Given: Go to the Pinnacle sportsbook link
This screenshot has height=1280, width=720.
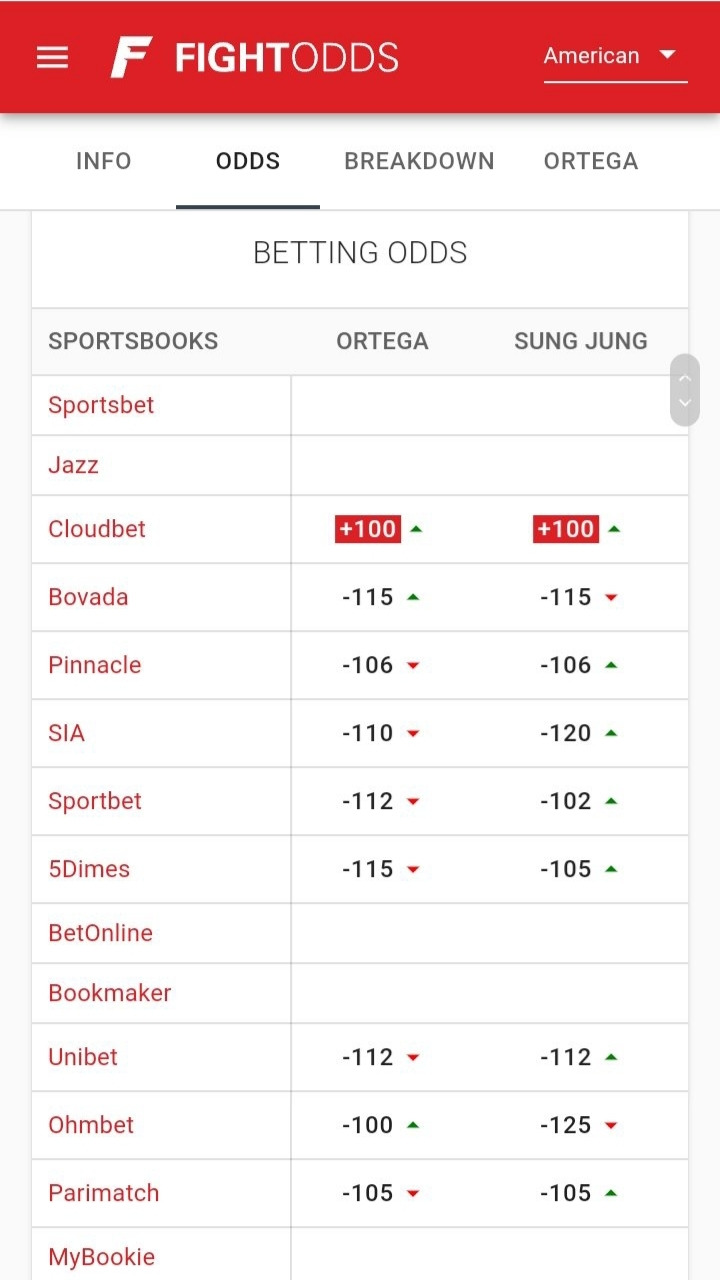Looking at the screenshot, I should (95, 665).
